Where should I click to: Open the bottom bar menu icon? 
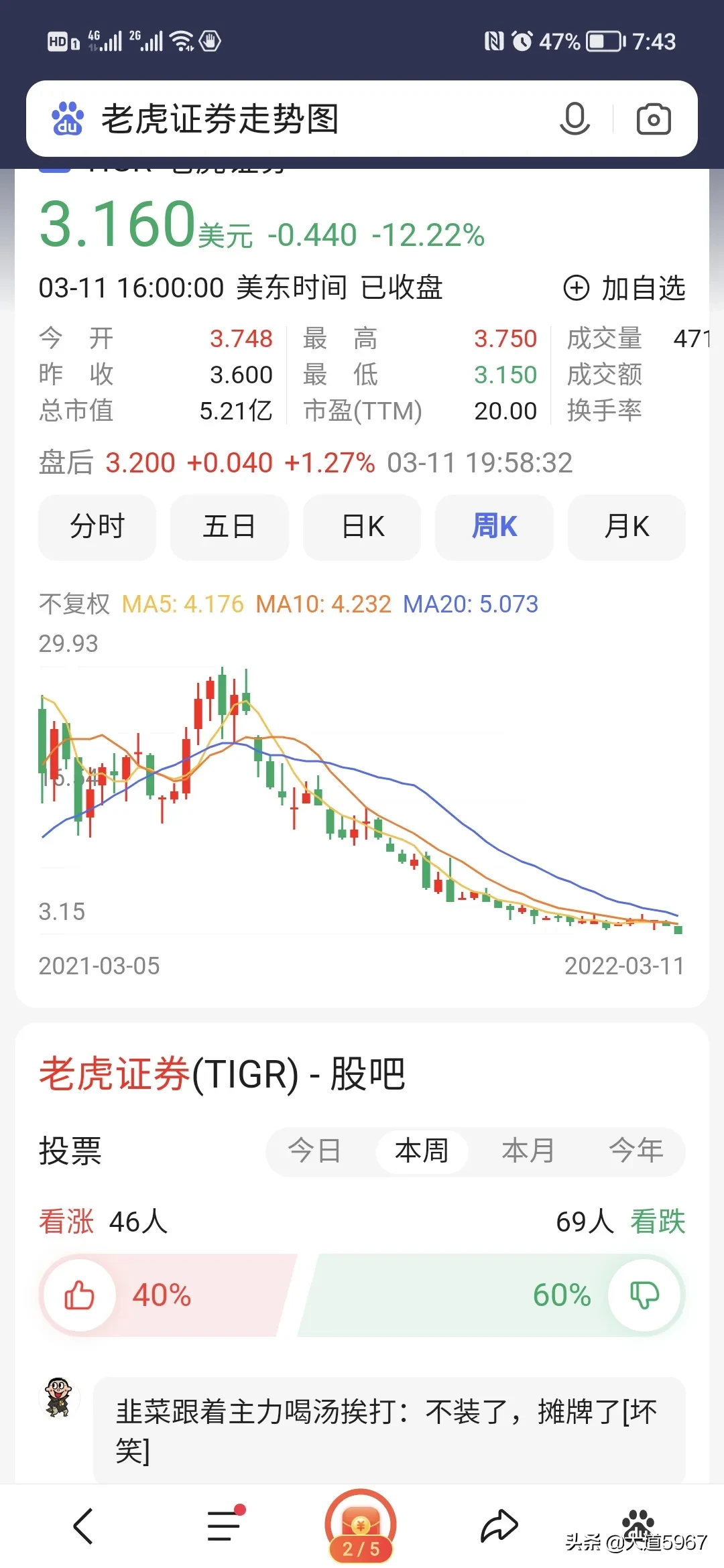point(224,1526)
